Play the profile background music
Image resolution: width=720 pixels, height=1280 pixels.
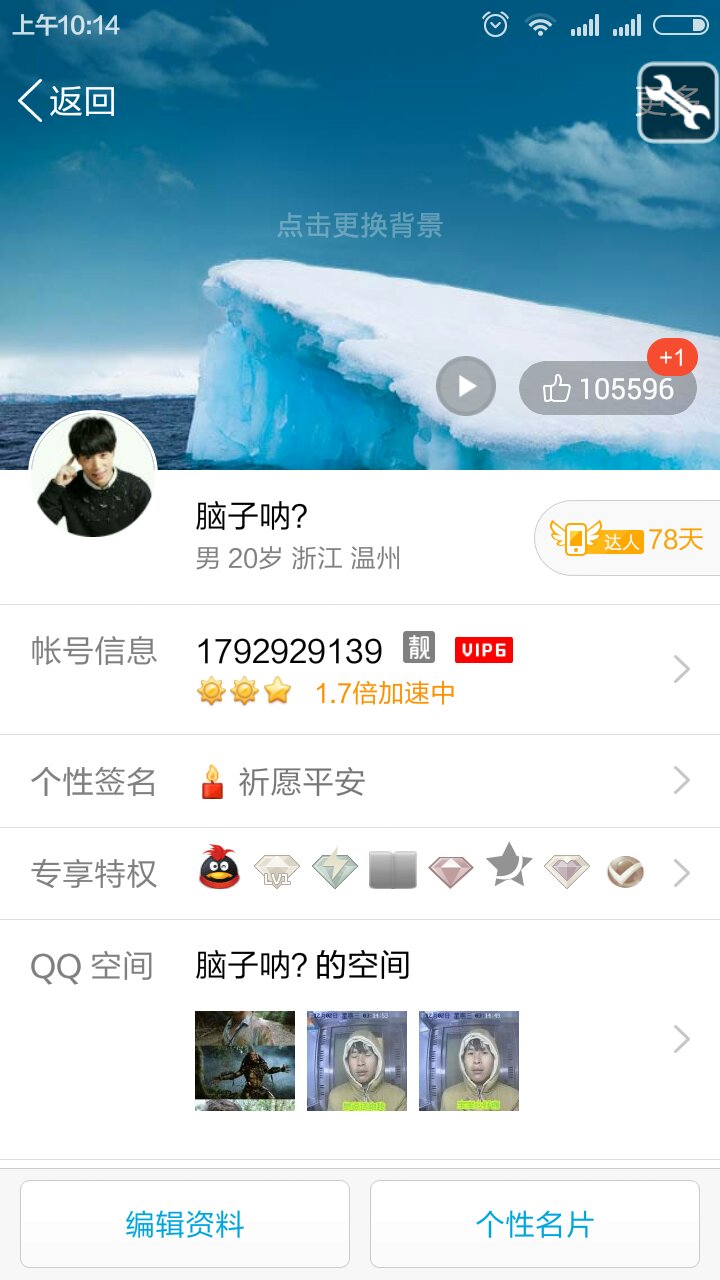coord(466,386)
